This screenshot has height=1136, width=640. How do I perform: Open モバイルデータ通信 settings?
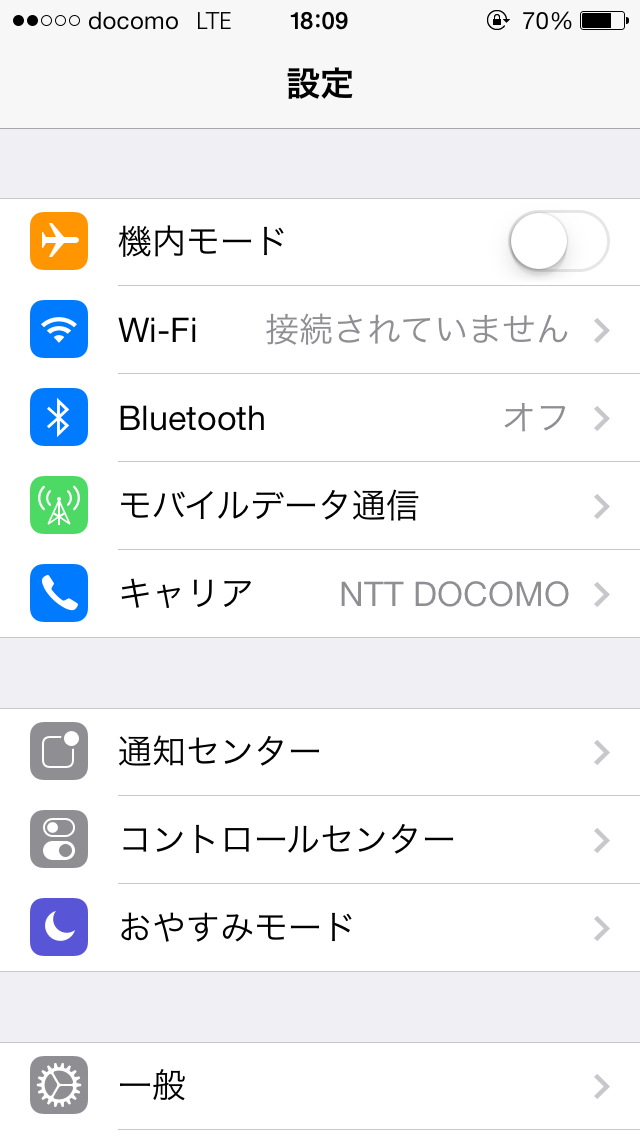tap(320, 506)
